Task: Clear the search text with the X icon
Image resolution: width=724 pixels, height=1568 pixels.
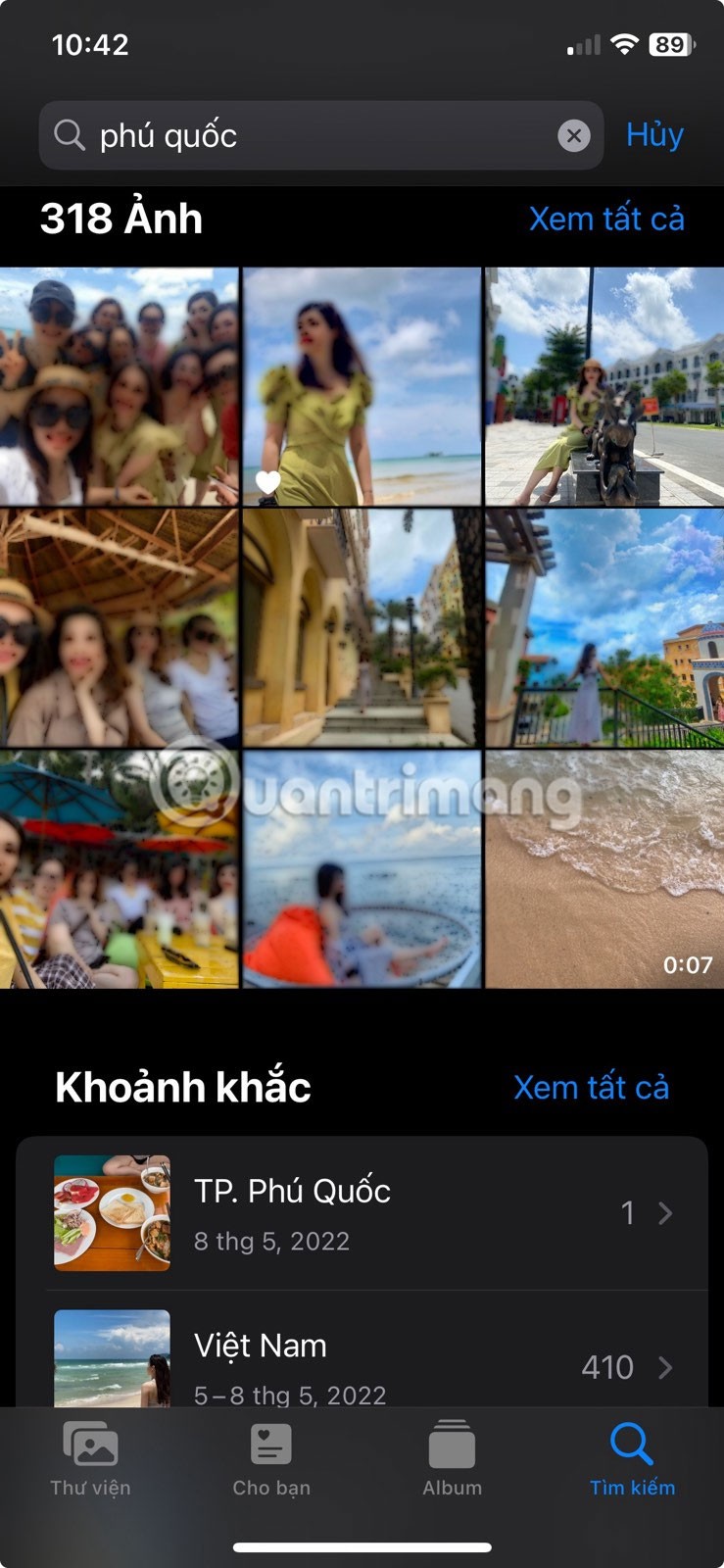Action: click(574, 135)
